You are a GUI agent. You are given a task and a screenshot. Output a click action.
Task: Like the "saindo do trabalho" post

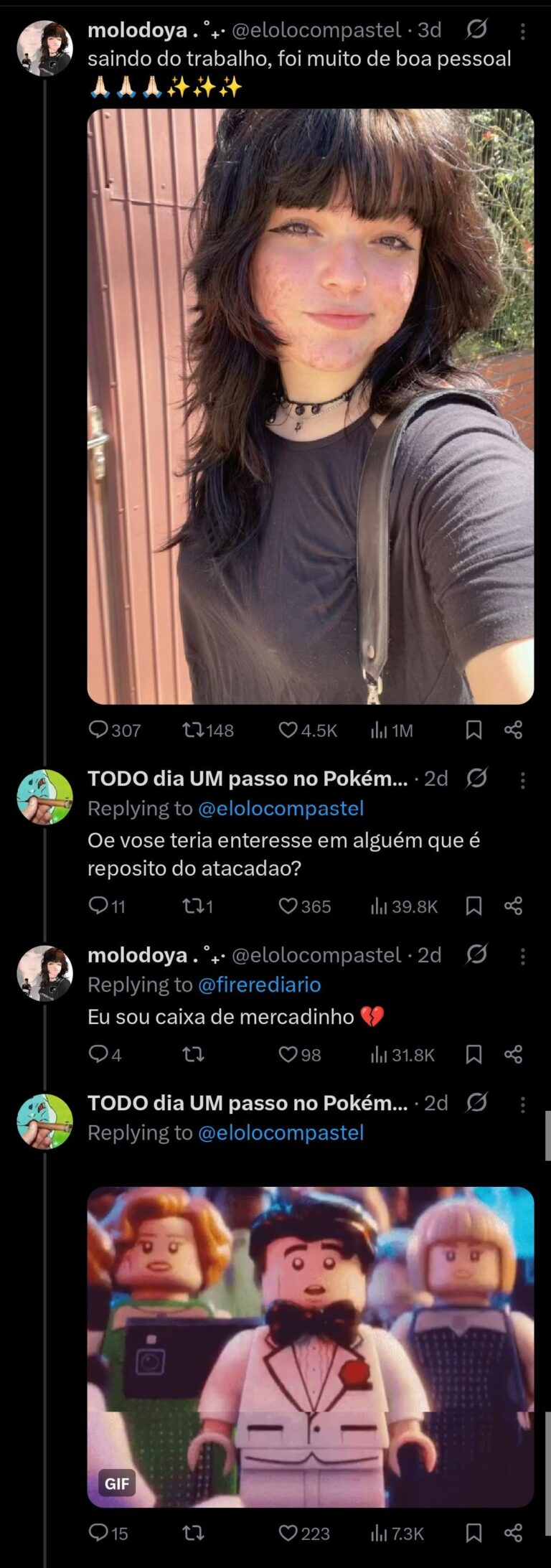point(288,730)
